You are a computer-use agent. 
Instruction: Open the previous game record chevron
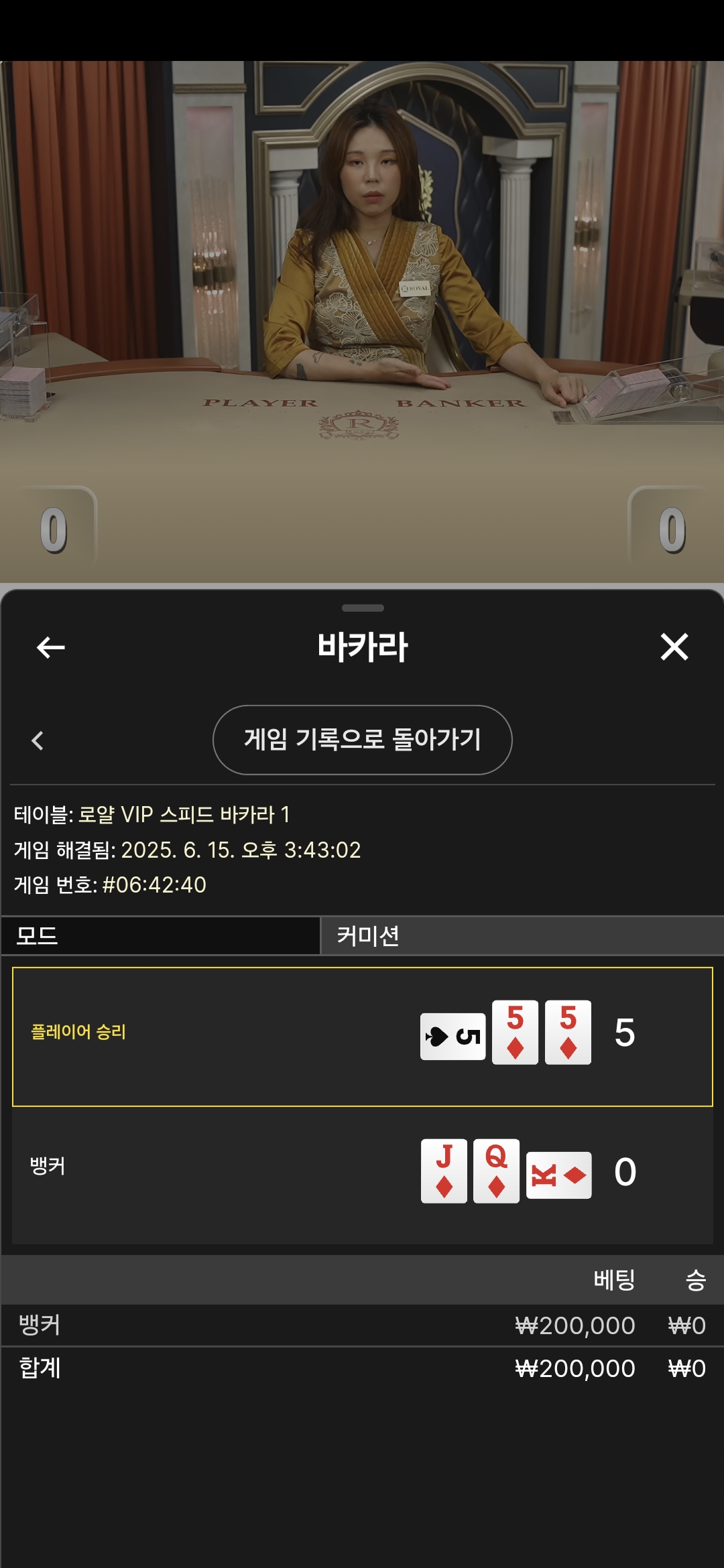point(38,740)
